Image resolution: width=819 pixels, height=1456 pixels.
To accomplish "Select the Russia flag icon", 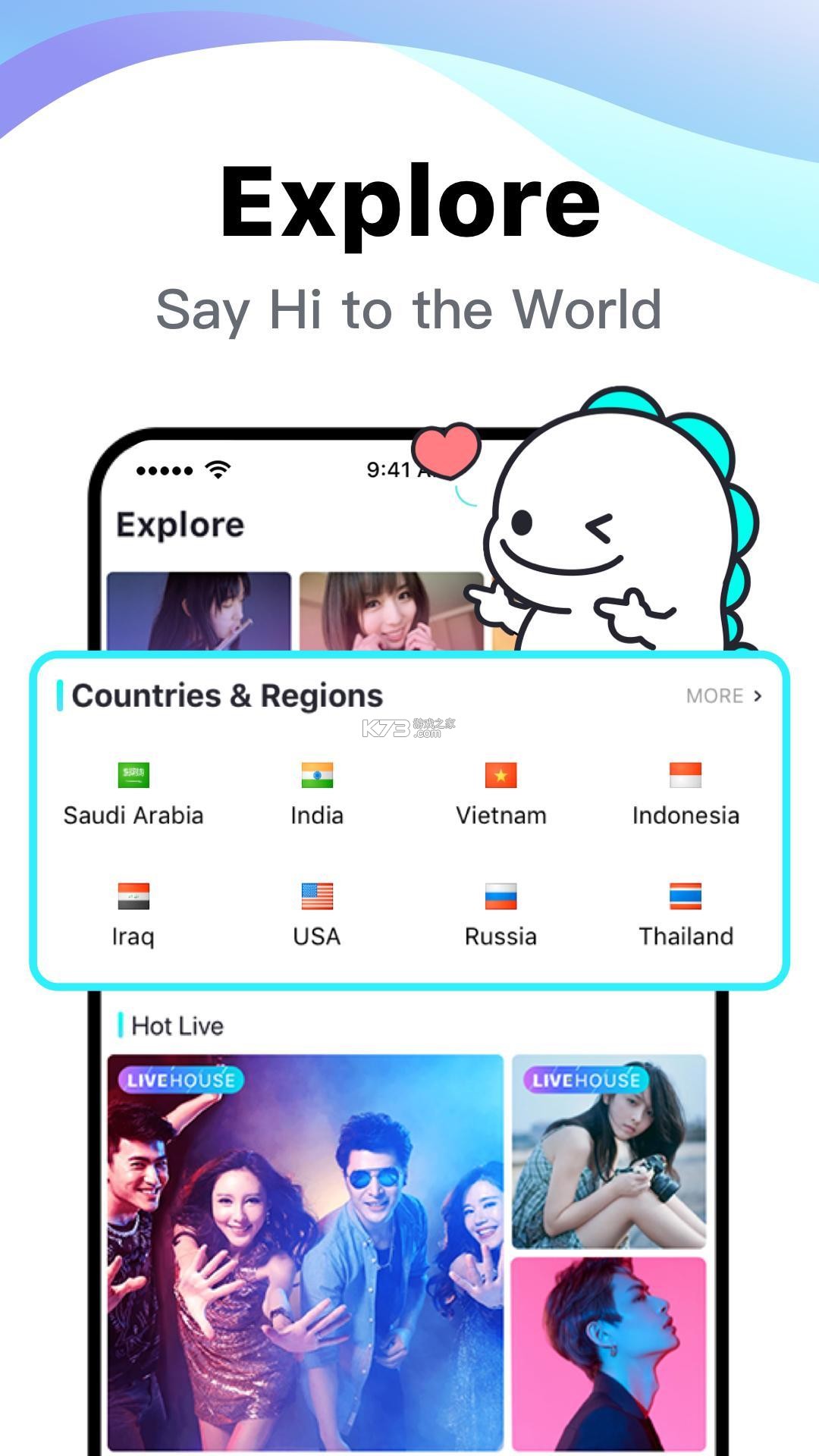I will pos(500,895).
